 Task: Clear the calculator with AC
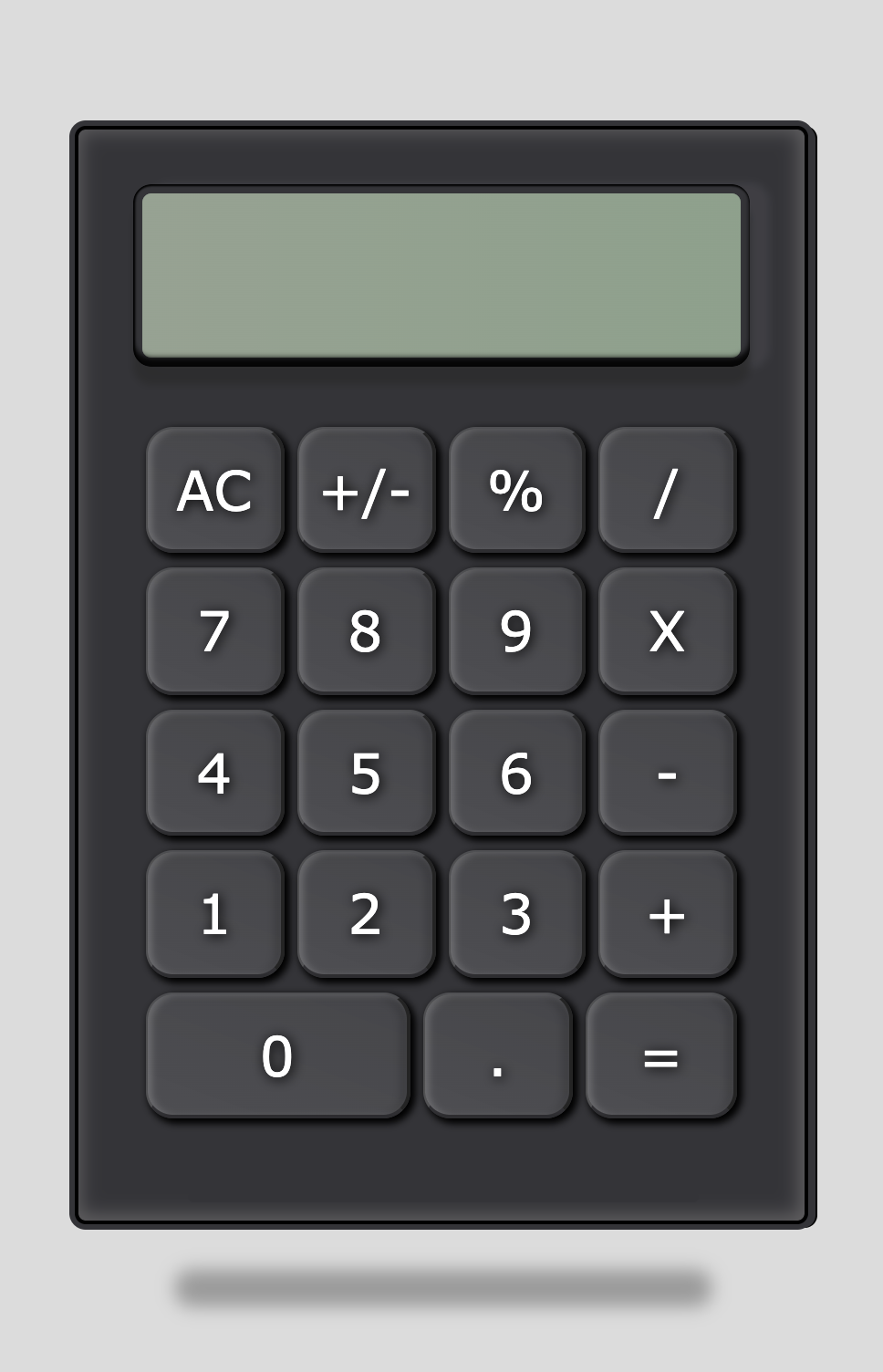coord(214,490)
